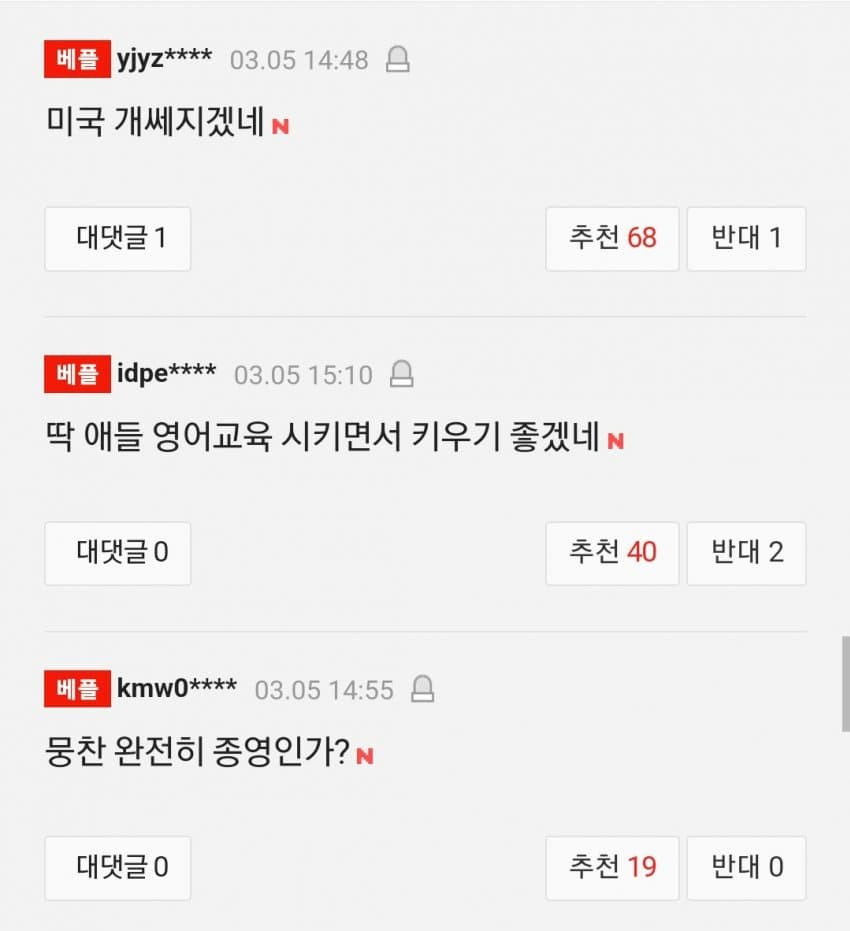Downvote the yjyz**** comment (반대 1)
850x931 pixels.
(x=746, y=238)
